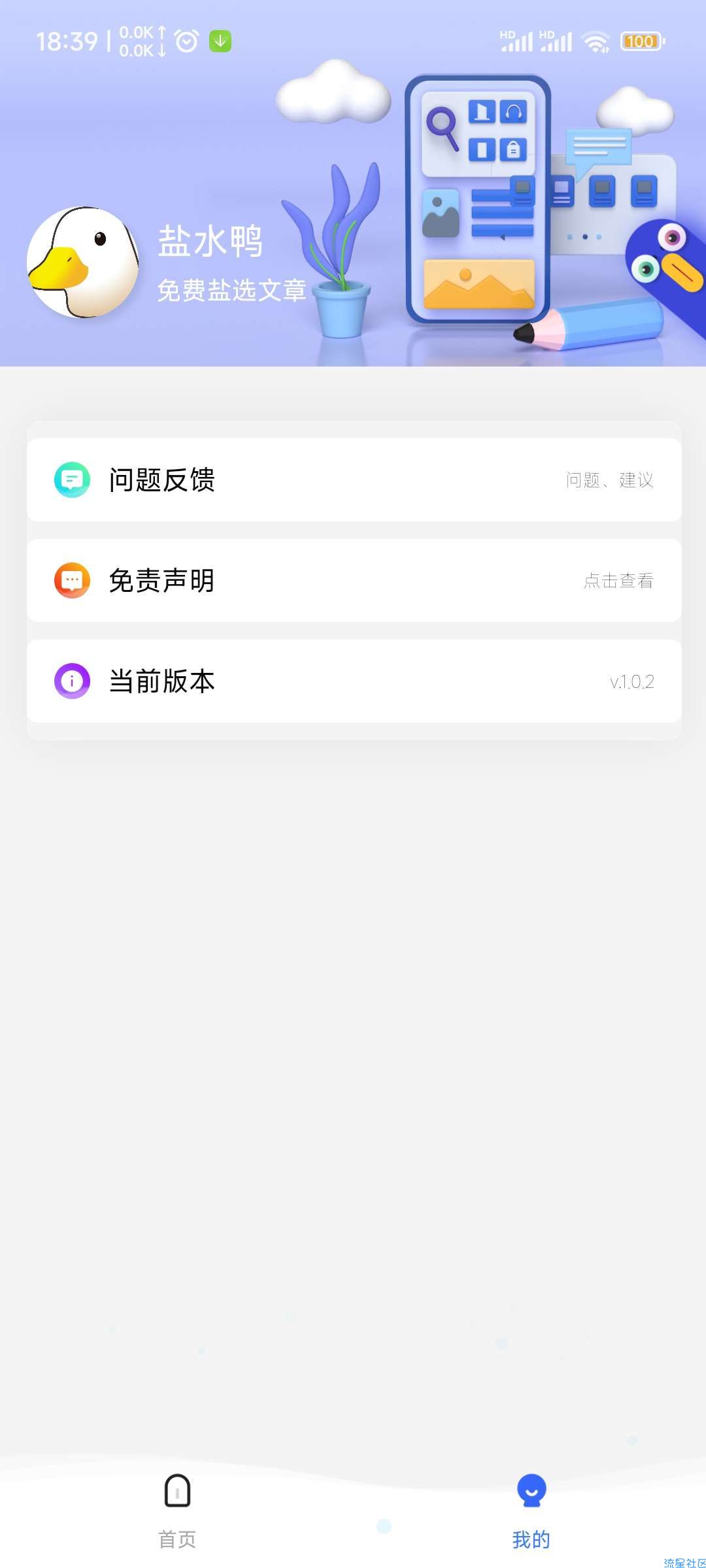The height and width of the screenshot is (1568, 706).
Task: Open the 问题反馈 feedback row
Action: click(354, 480)
